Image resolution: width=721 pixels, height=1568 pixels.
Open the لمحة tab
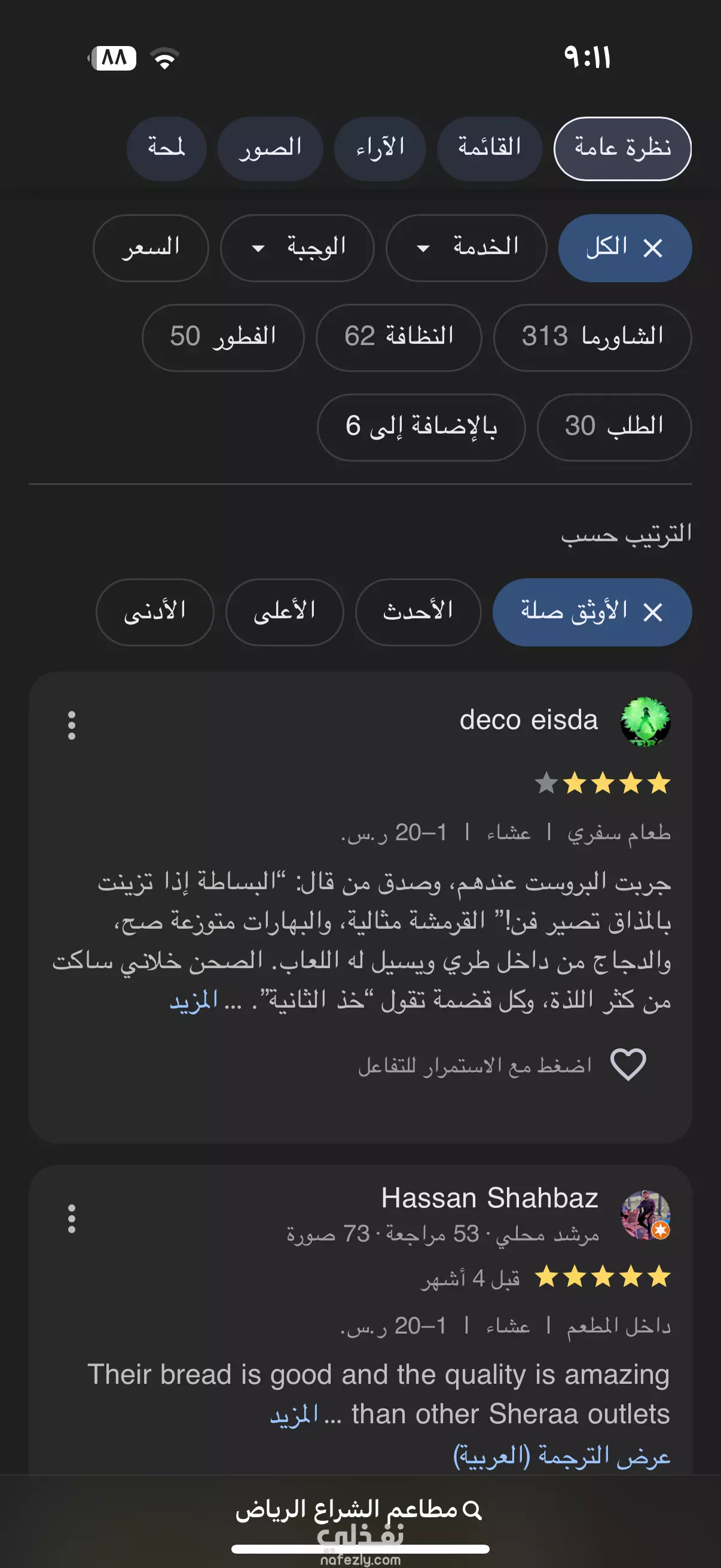[166, 148]
